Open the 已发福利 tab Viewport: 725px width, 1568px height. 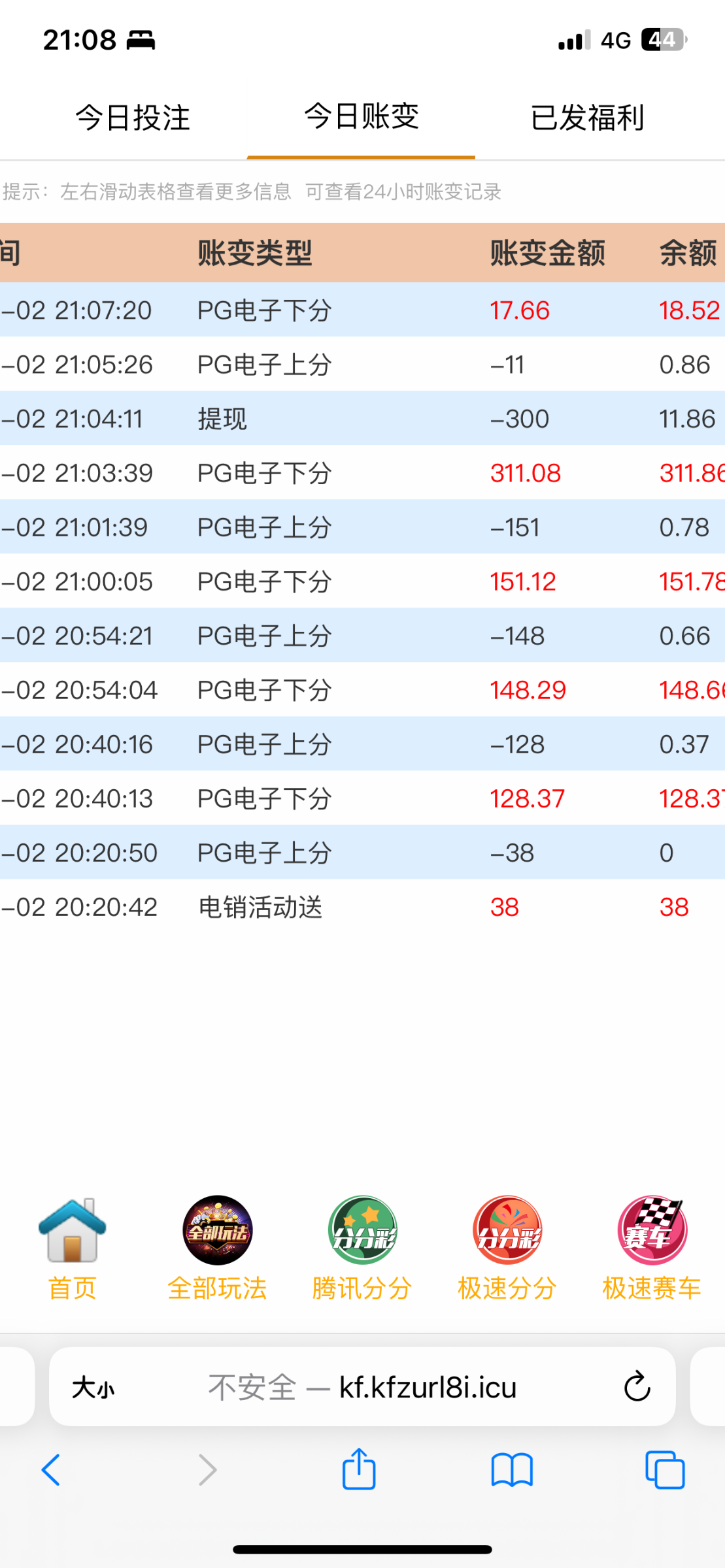(x=587, y=118)
